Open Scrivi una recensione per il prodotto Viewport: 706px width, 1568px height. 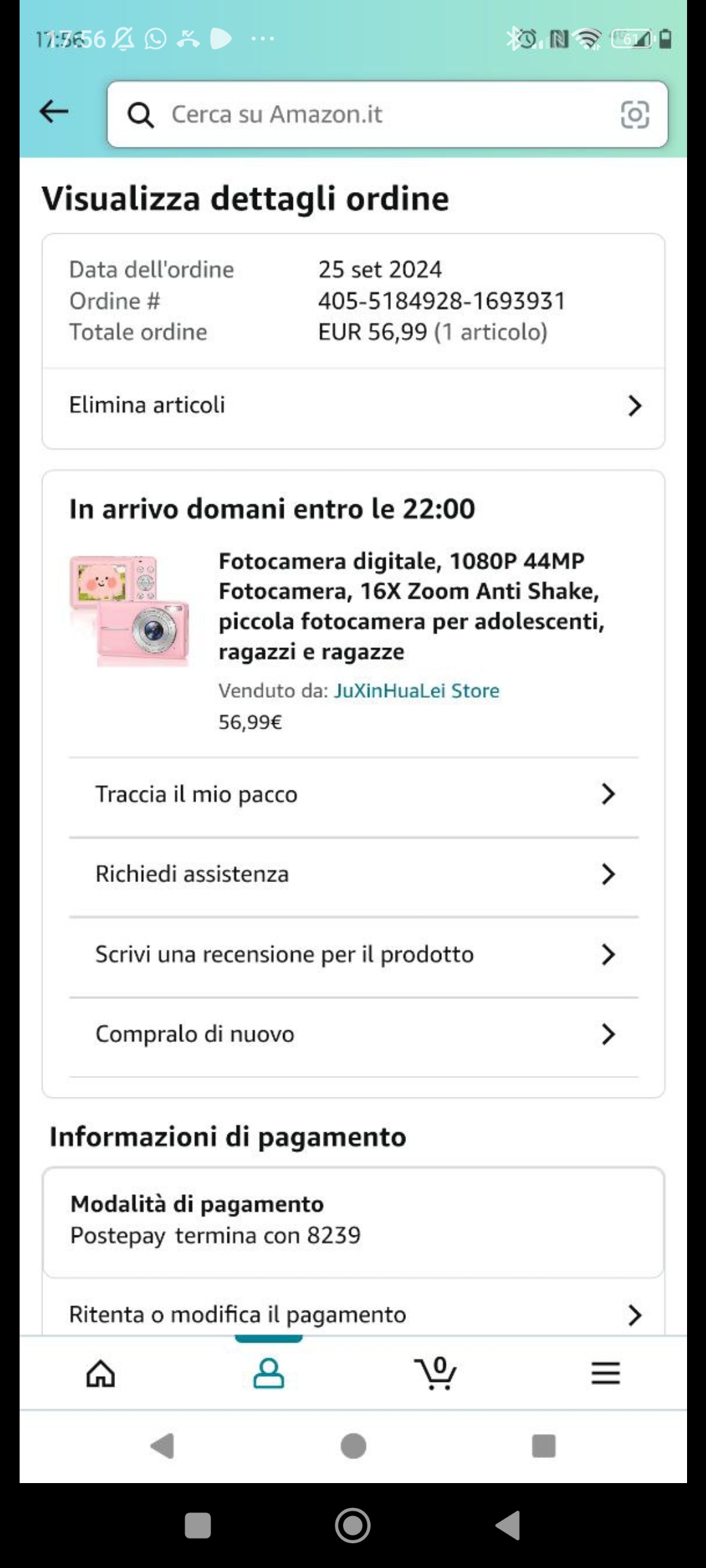[x=353, y=955]
